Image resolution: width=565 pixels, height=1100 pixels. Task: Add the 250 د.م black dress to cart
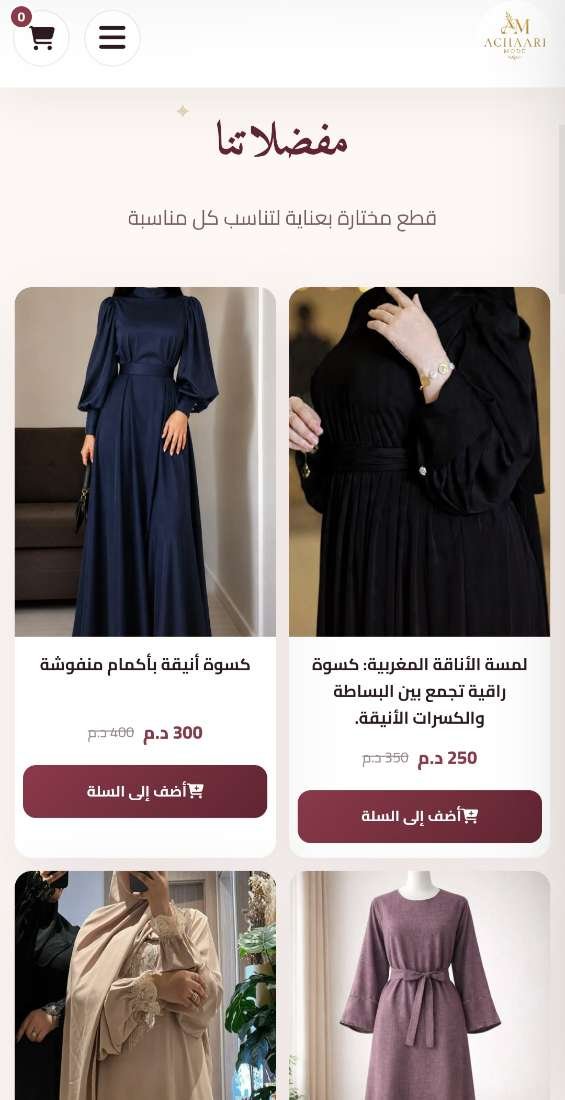tap(420, 816)
